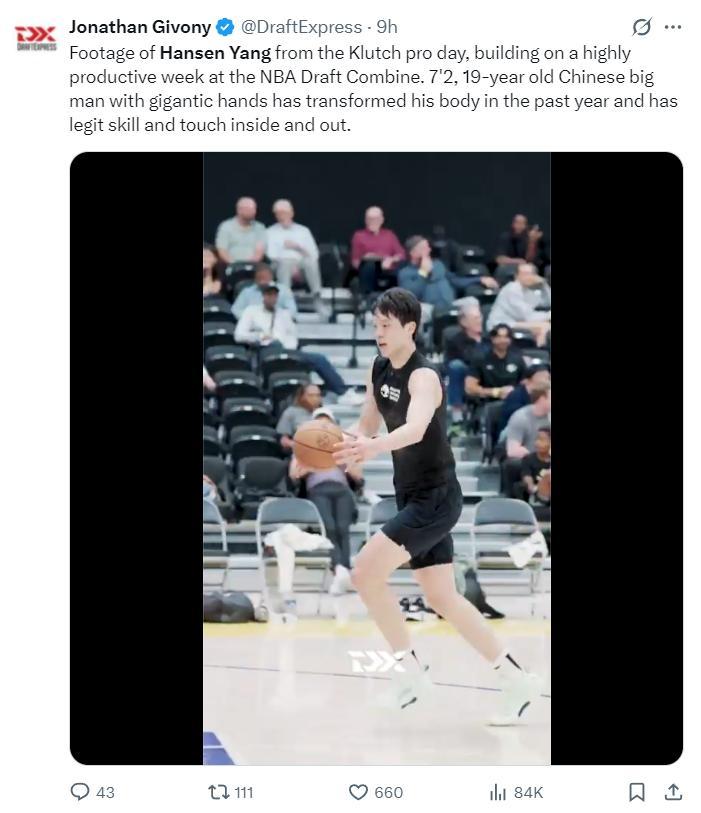The height and width of the screenshot is (813, 701).
Task: Open the DraftExpress profile avatar
Action: (35, 38)
